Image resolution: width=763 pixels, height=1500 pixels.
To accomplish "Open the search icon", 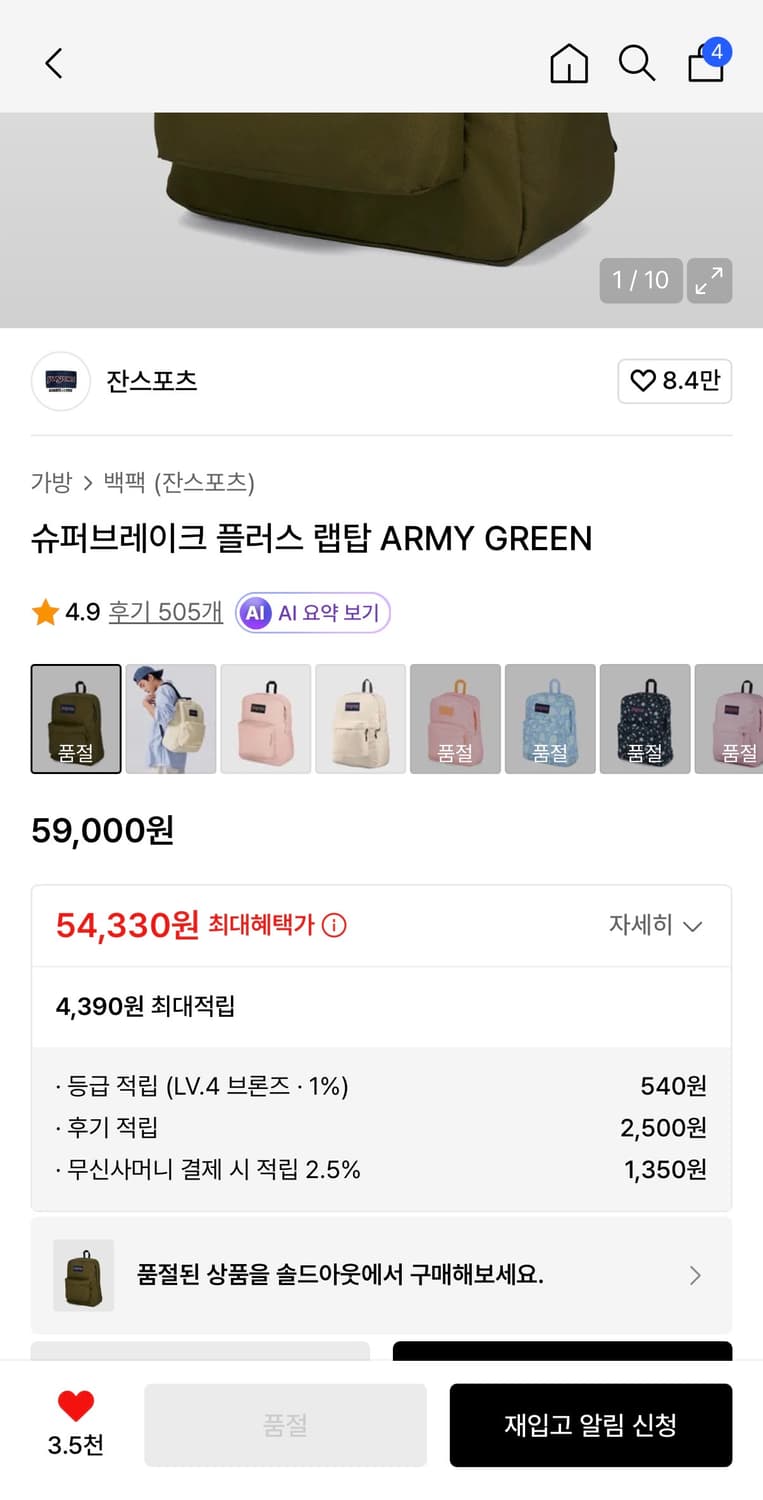I will click(637, 62).
